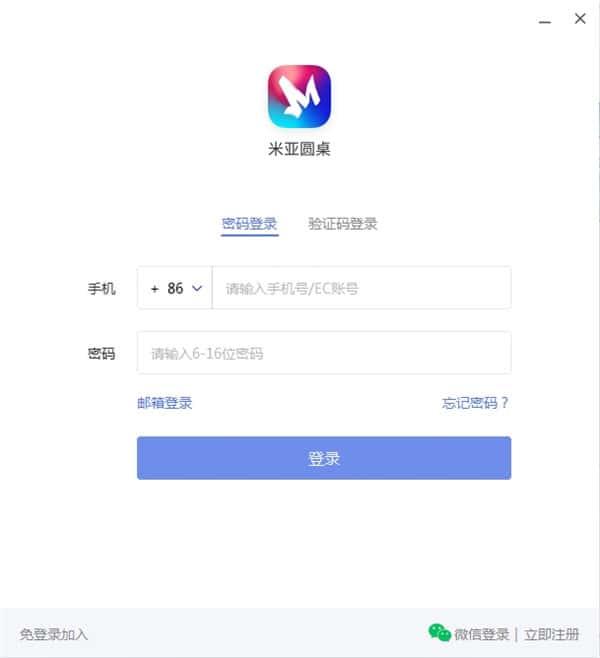
Task: Switch to the 验证码登录 tab
Action: 343,224
